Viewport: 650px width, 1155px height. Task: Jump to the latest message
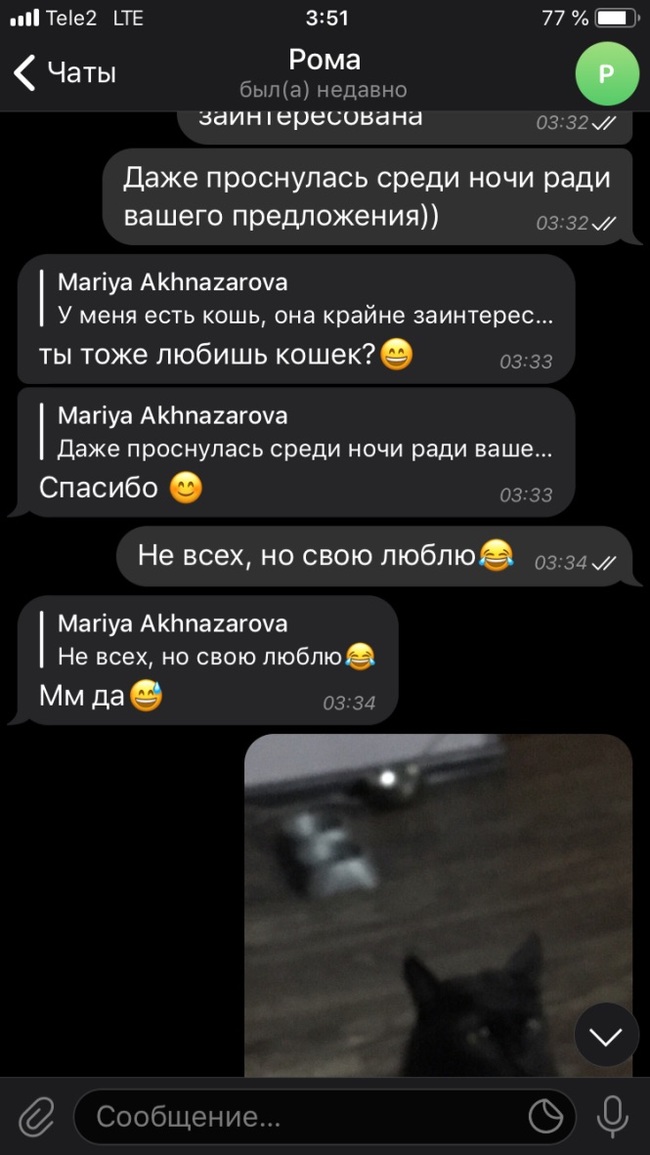pyautogui.click(x=606, y=1037)
